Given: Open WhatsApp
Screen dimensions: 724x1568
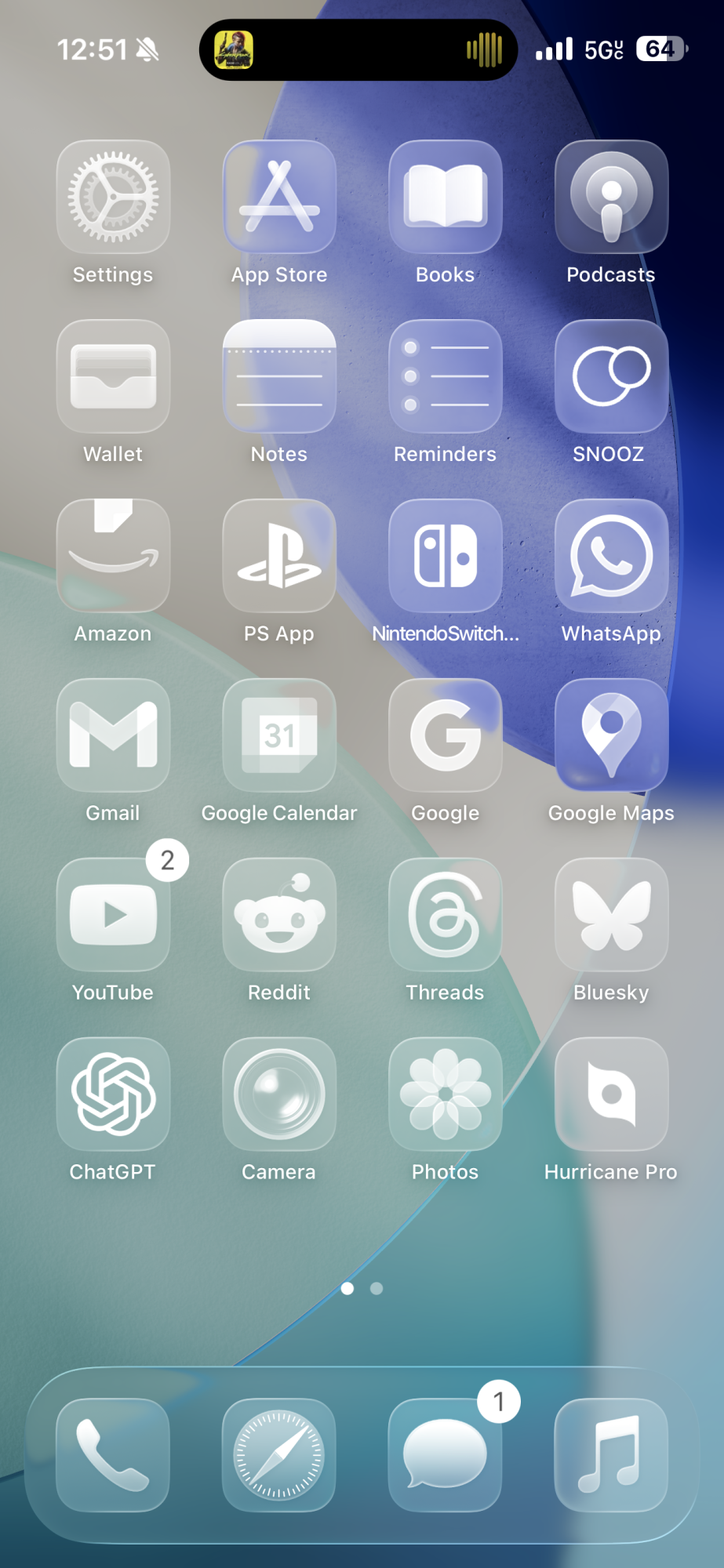Looking at the screenshot, I should click(611, 556).
